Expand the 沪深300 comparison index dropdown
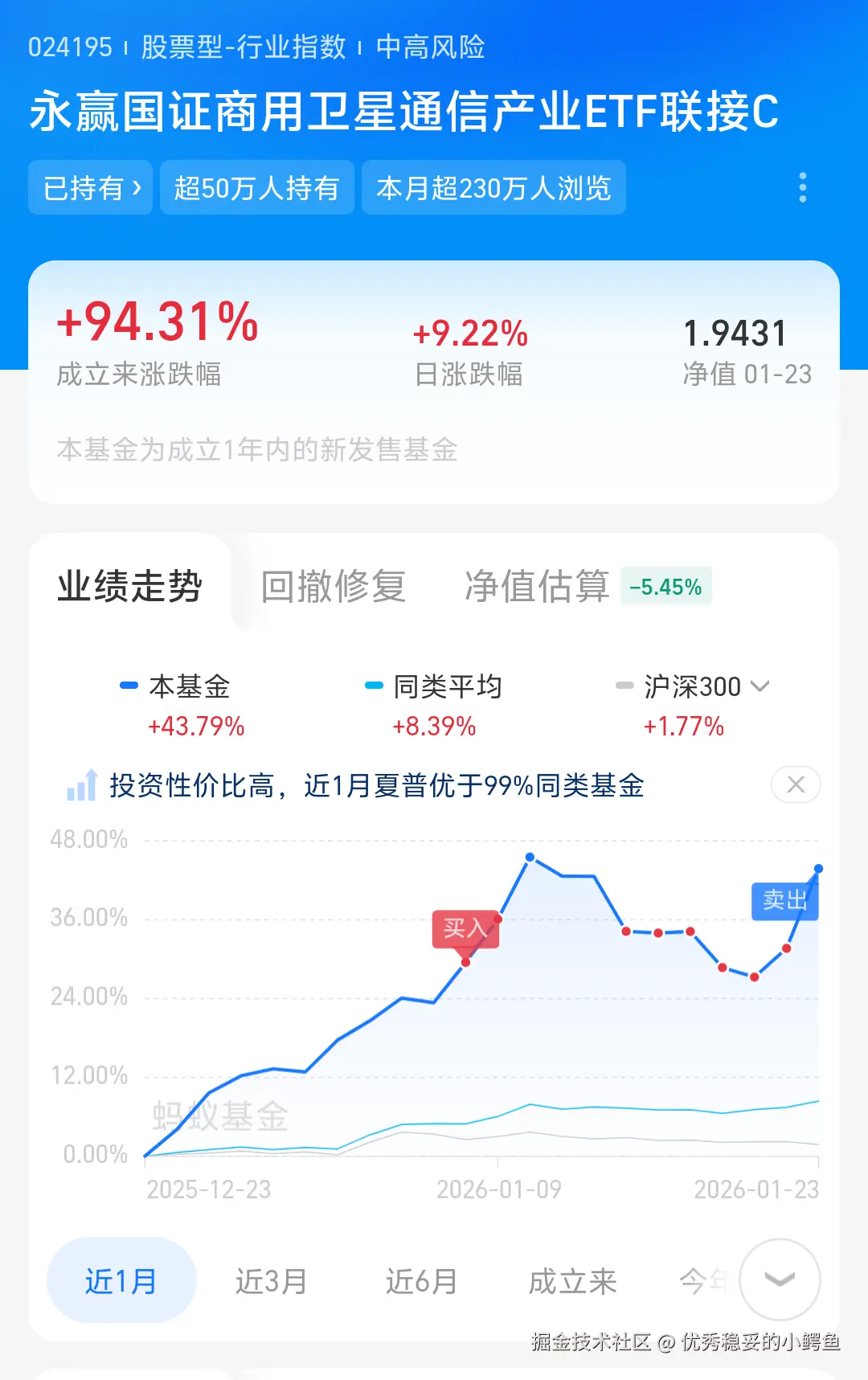This screenshot has width=868, height=1380. click(759, 687)
